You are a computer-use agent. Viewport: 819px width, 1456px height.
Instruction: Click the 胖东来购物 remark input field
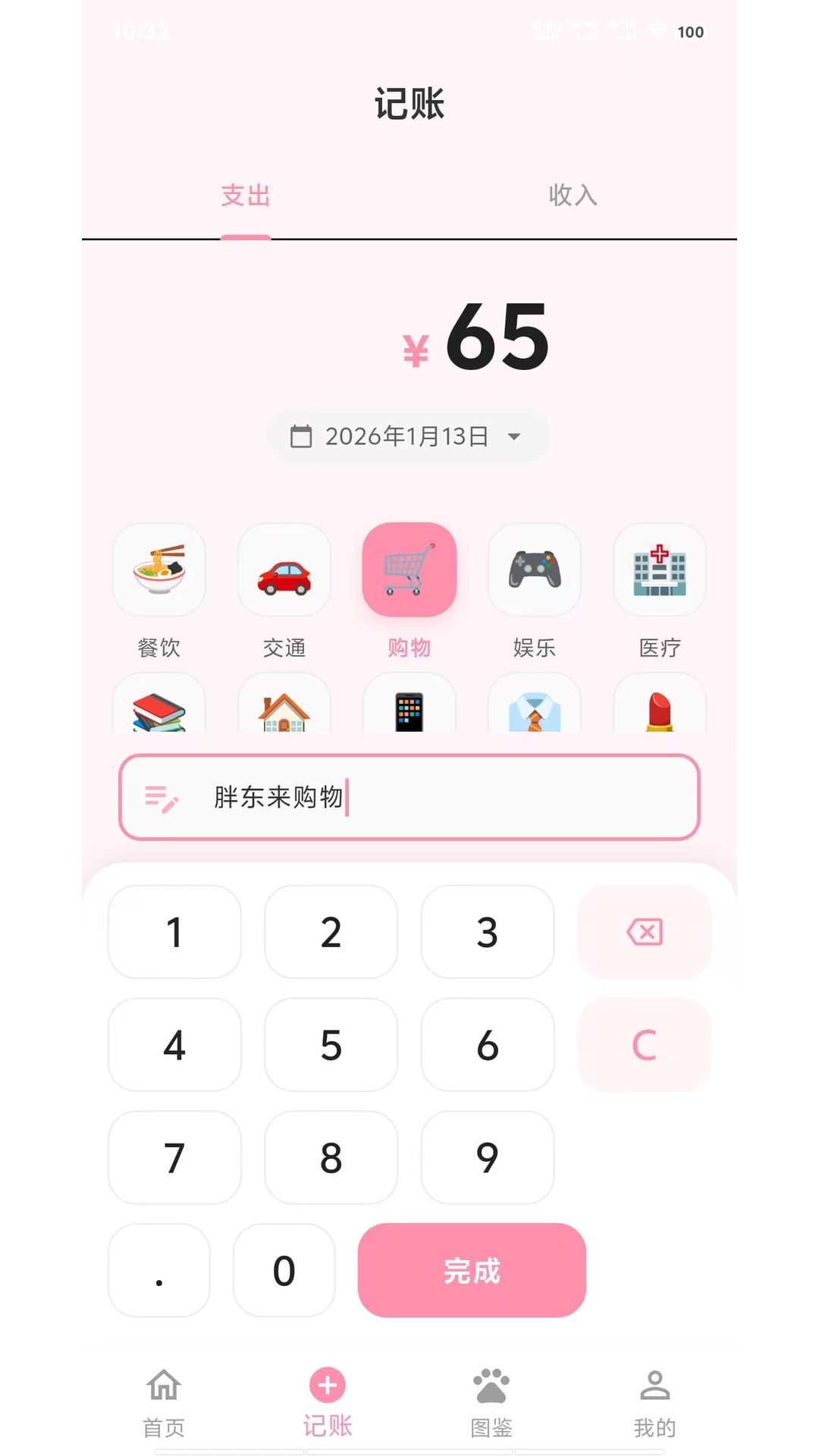click(x=409, y=798)
